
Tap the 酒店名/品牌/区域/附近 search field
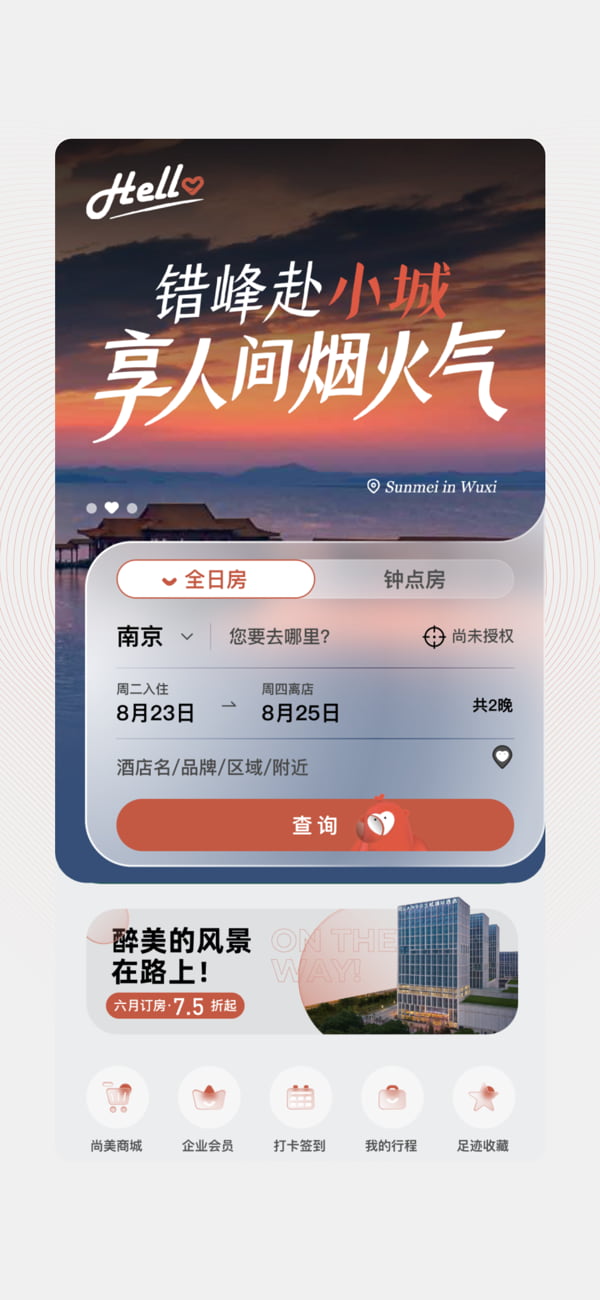coord(212,767)
